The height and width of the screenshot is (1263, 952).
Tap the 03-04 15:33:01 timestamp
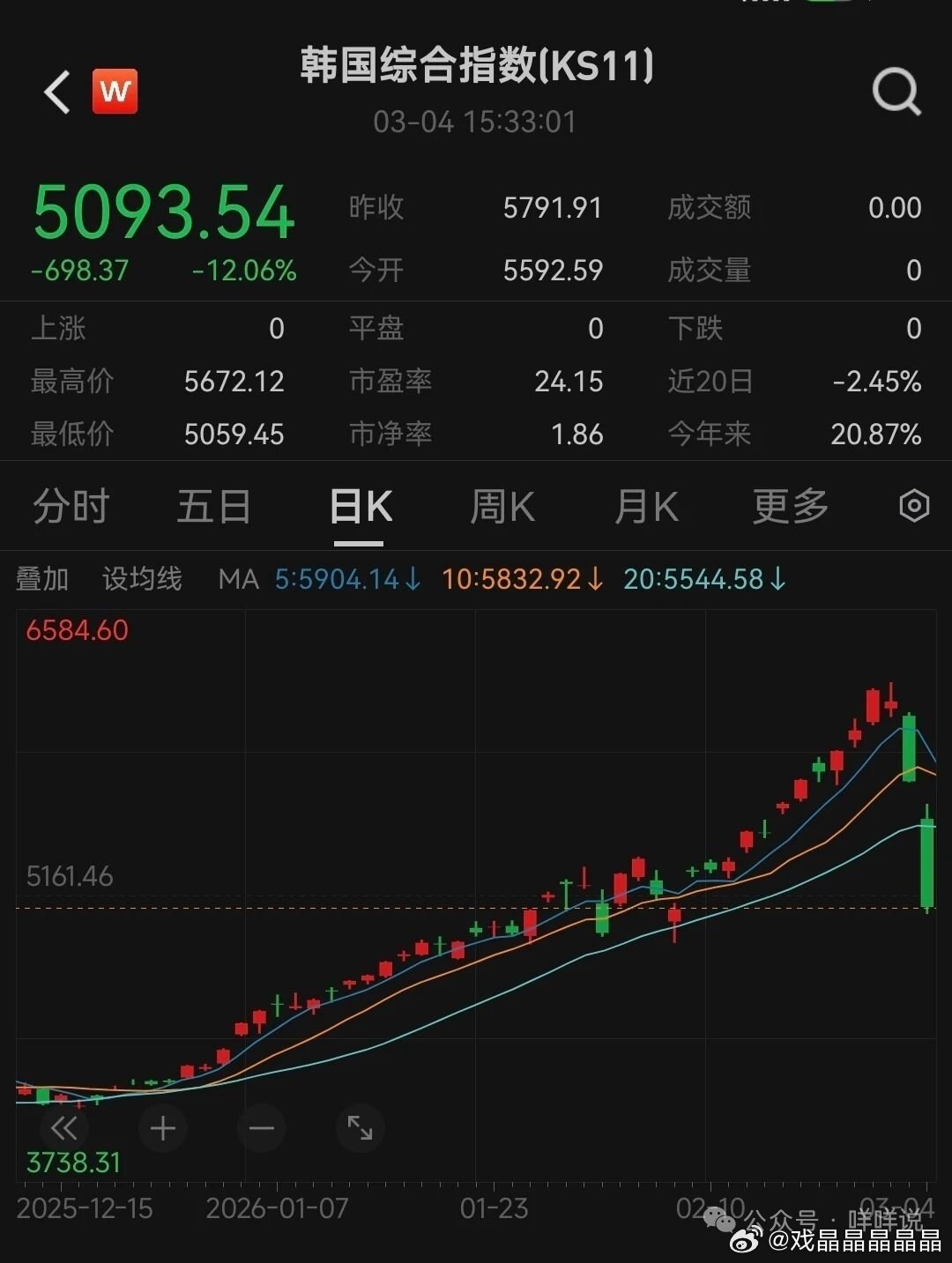(x=476, y=123)
